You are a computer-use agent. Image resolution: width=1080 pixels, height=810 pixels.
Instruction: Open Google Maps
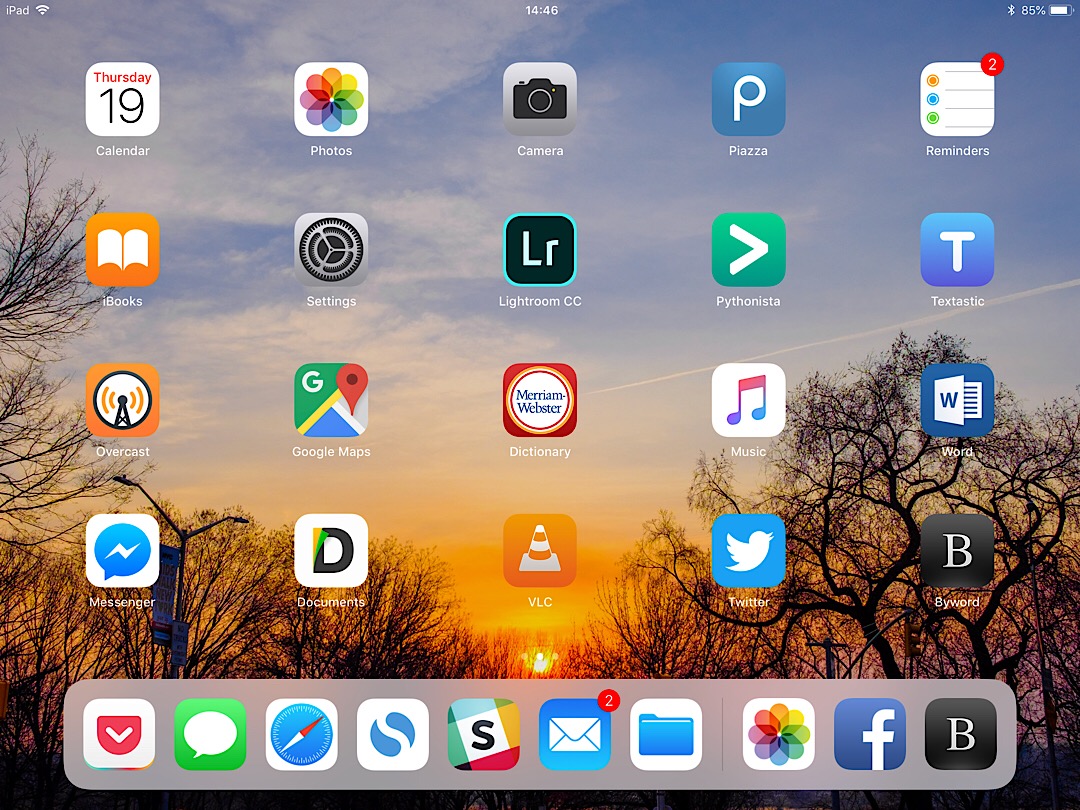coord(331,400)
